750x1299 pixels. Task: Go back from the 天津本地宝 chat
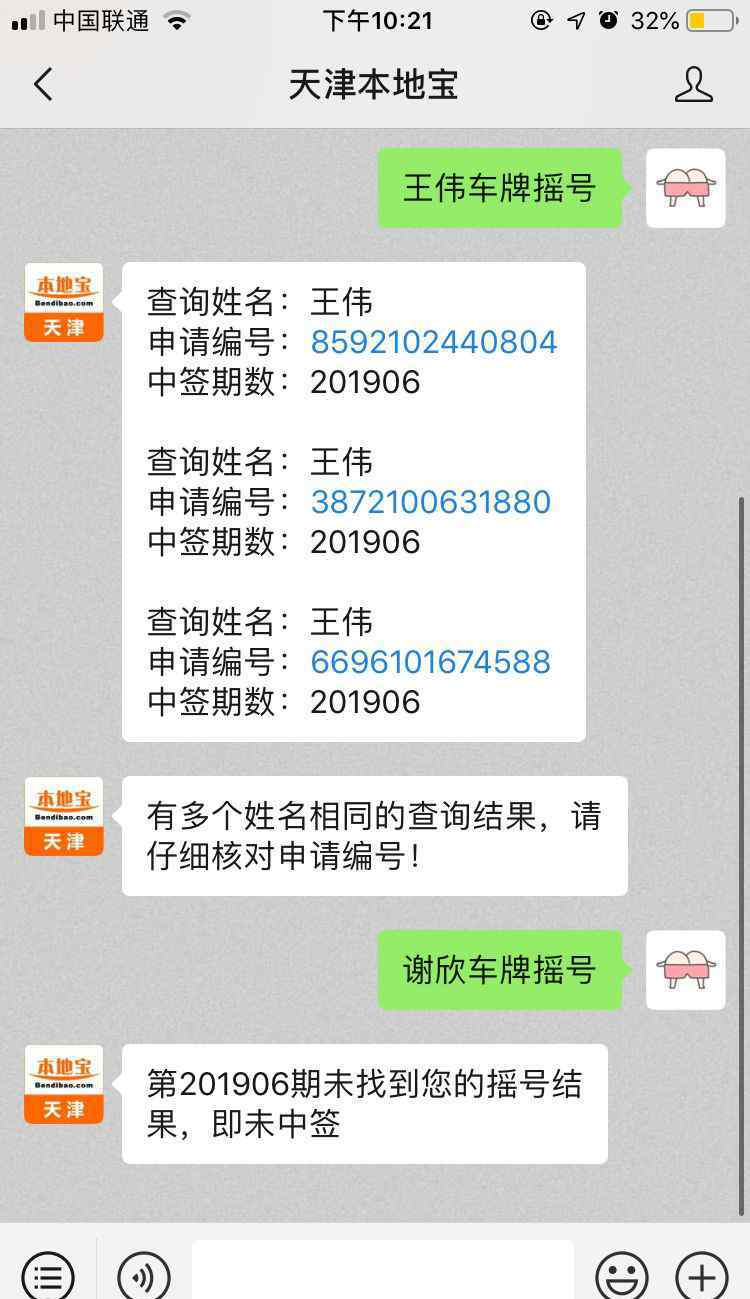pos(43,85)
